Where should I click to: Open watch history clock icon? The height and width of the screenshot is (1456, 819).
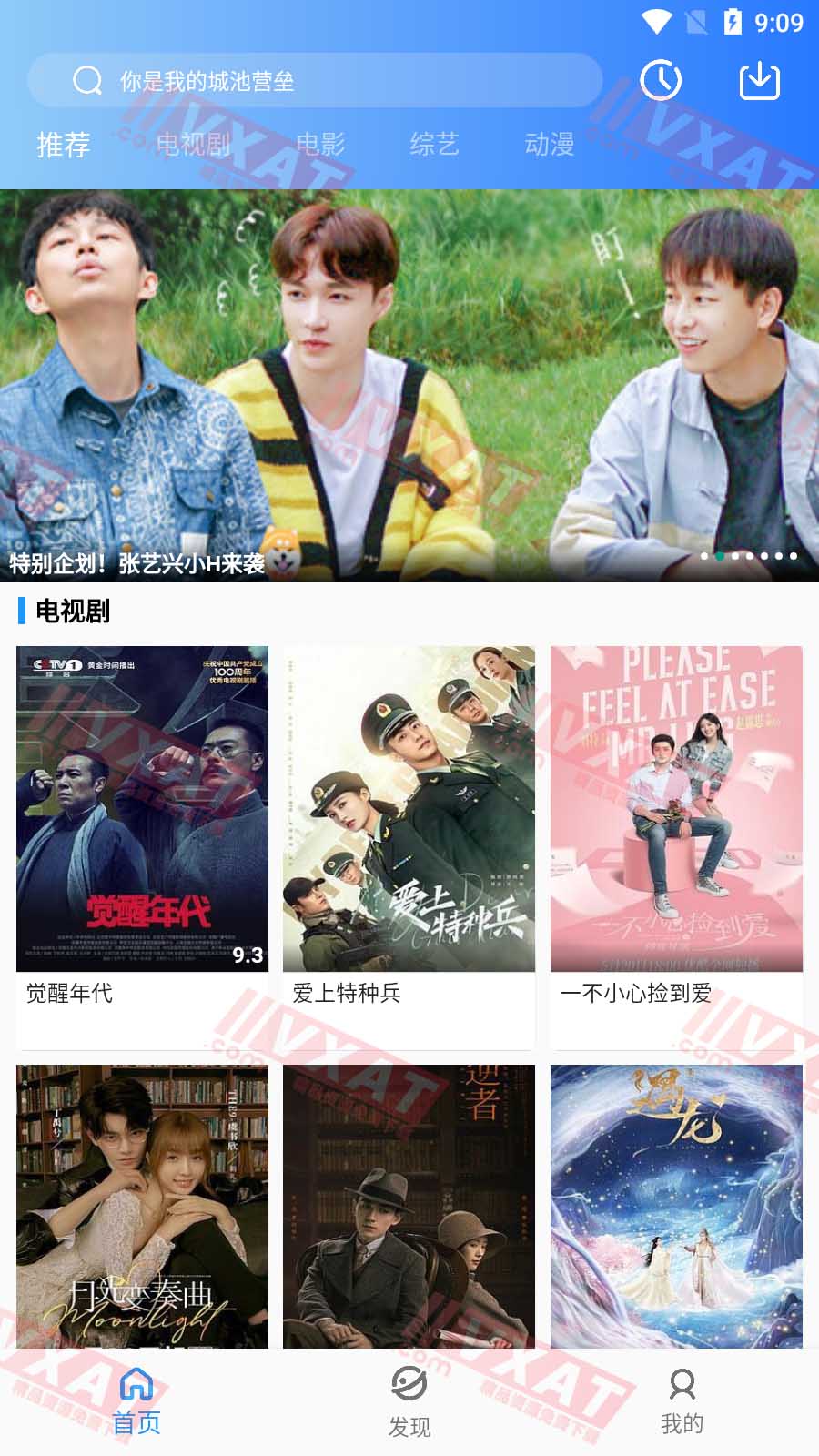click(x=661, y=81)
